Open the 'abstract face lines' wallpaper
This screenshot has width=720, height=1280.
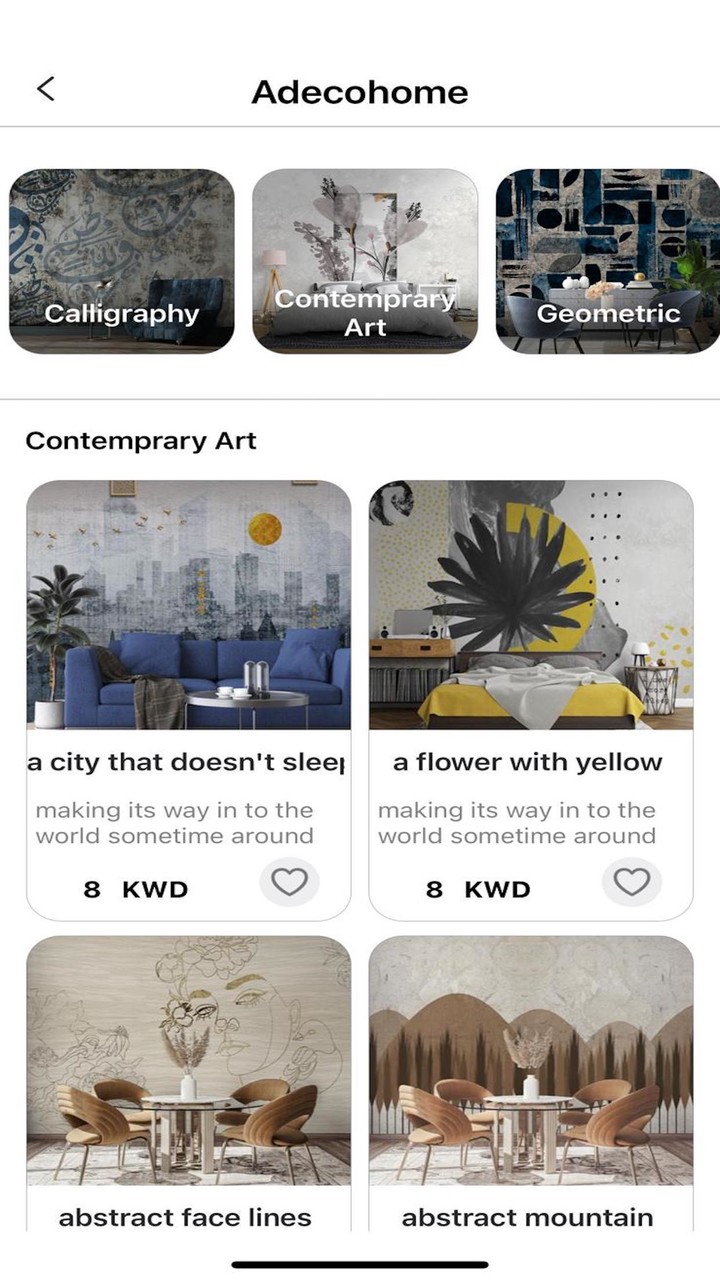click(188, 1060)
